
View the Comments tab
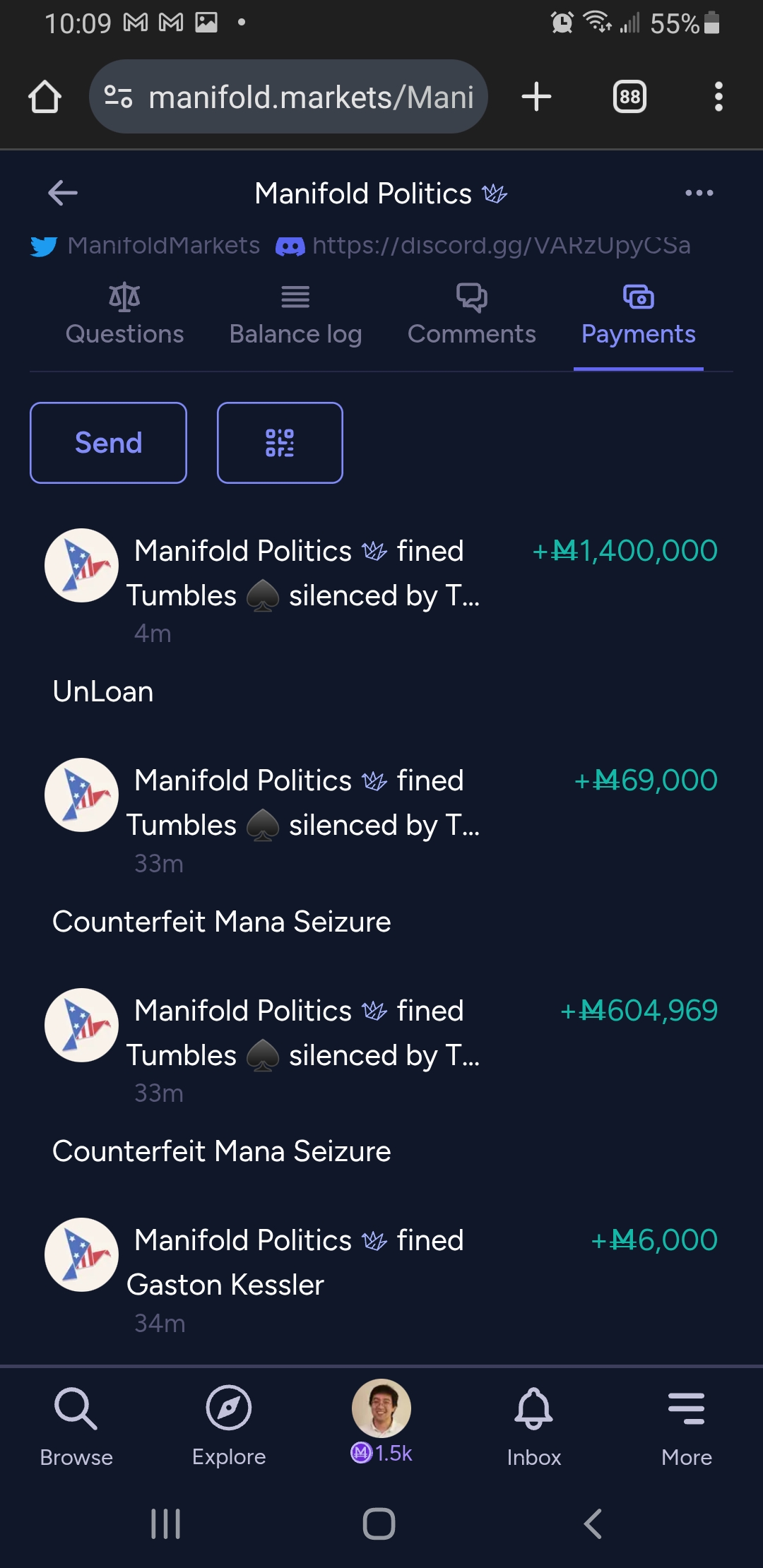pyautogui.click(x=471, y=315)
